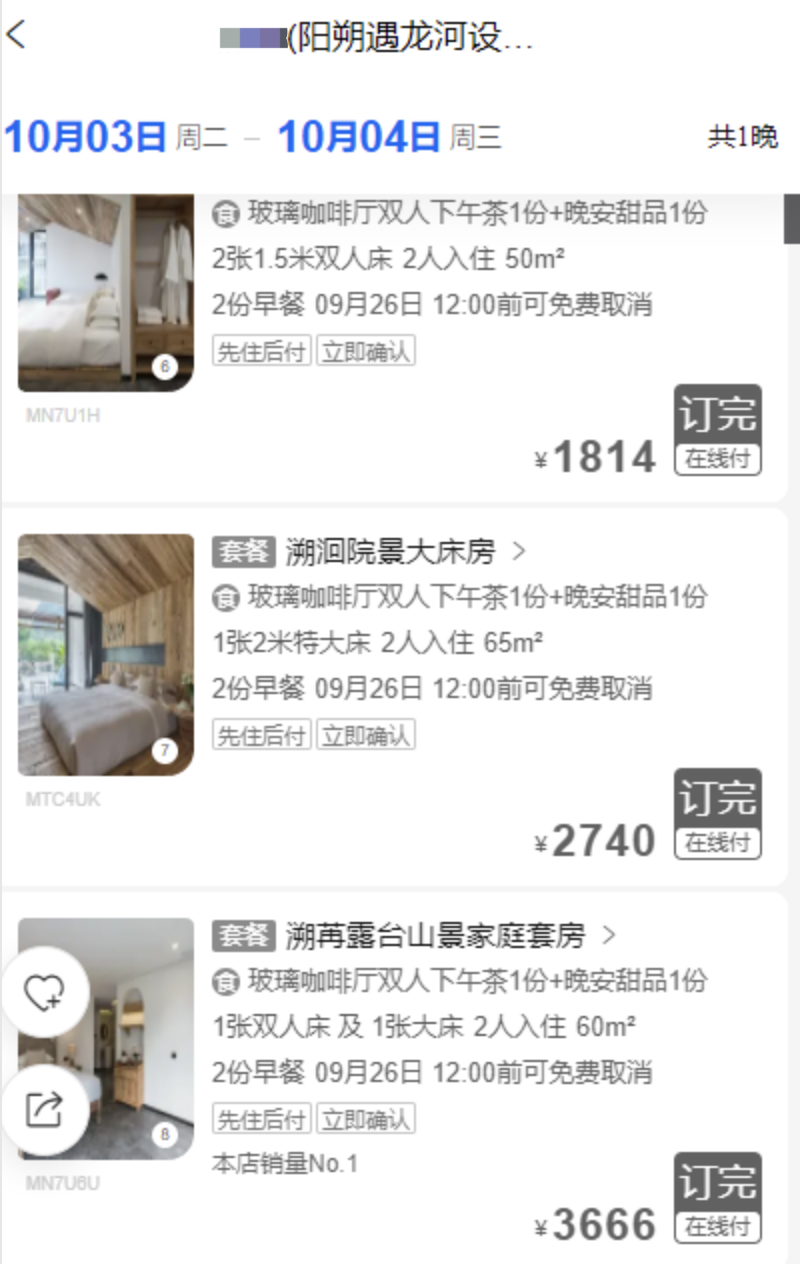Go back using the top-left arrow
This screenshot has height=1264, width=800.
16,34
